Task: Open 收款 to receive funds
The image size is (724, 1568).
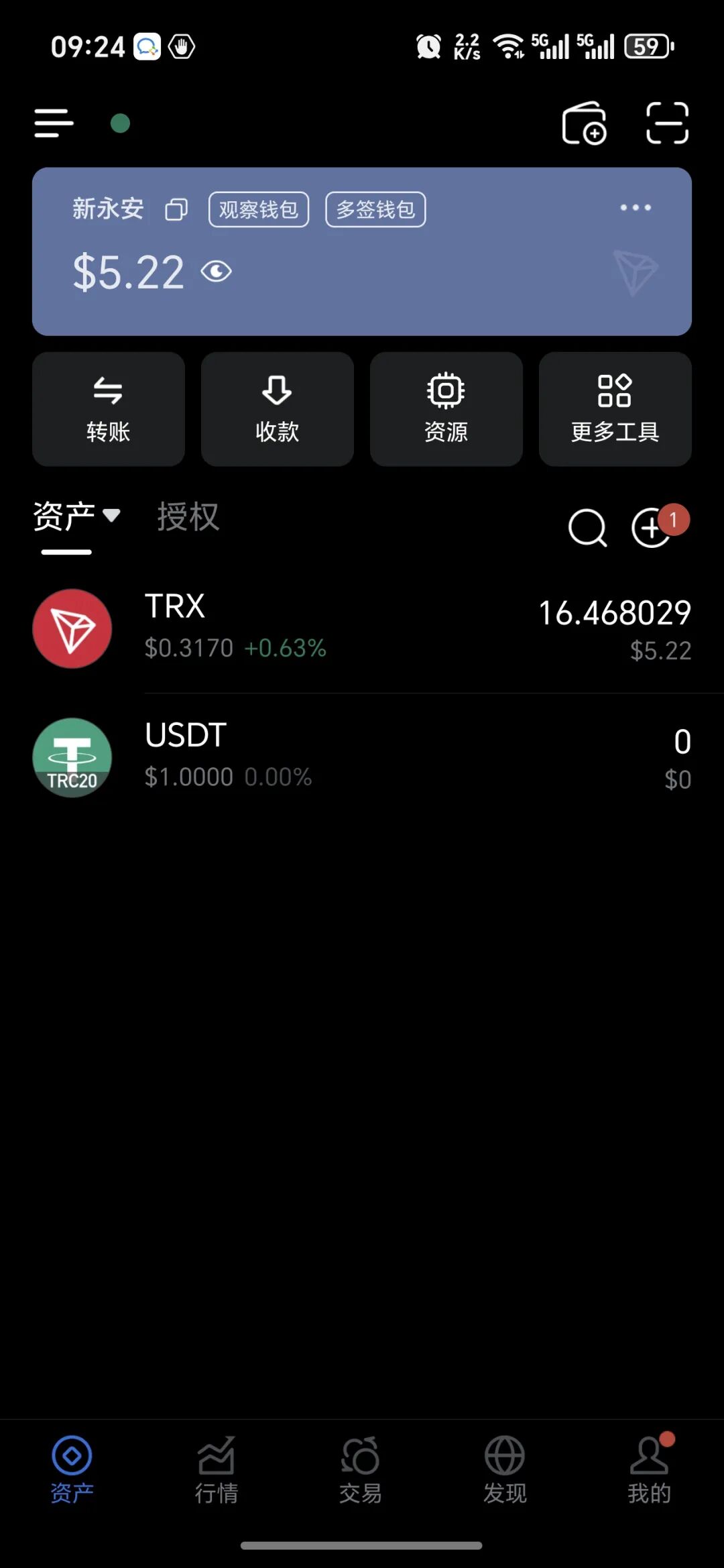Action: [x=278, y=409]
